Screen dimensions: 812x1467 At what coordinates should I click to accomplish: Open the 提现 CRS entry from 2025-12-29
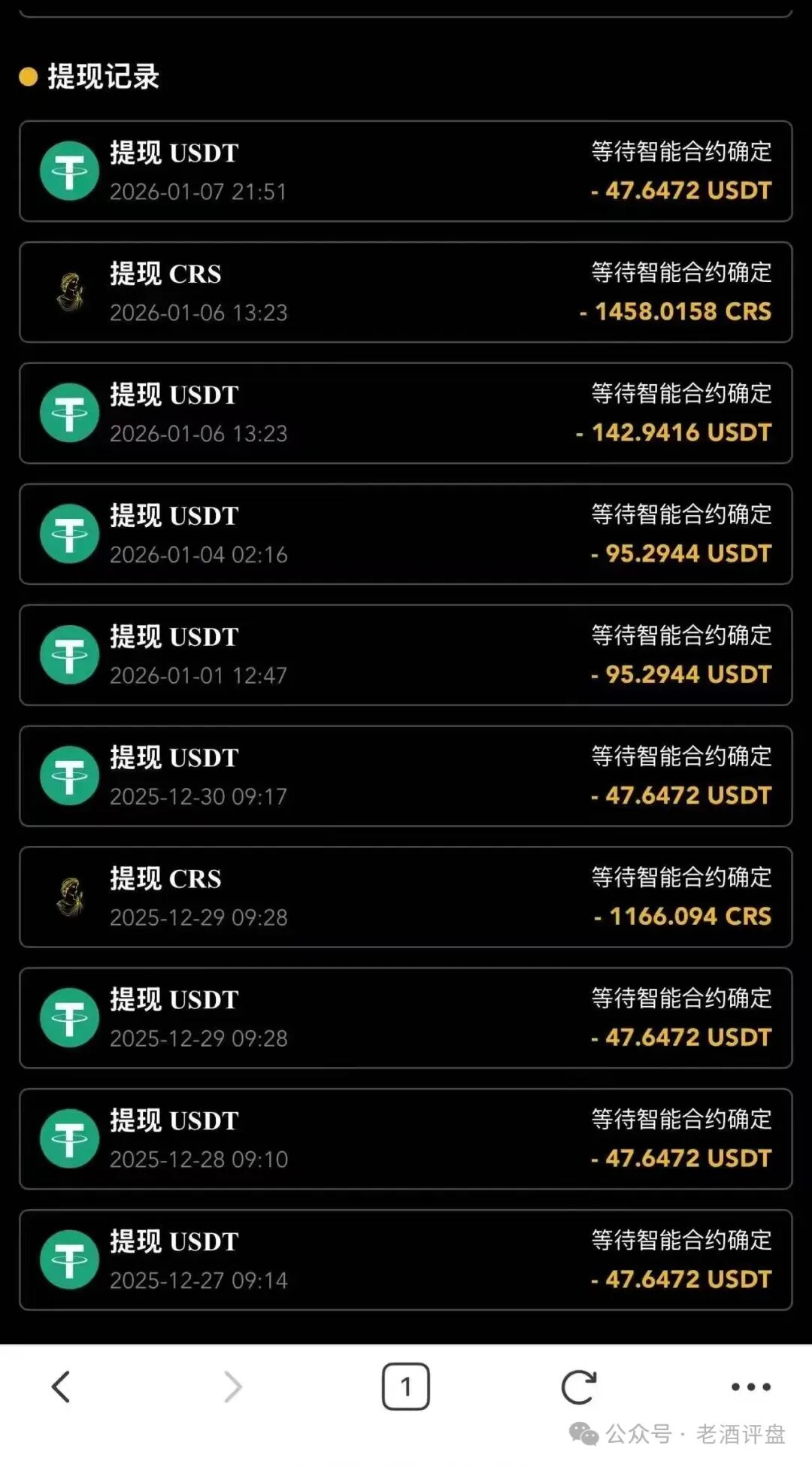point(406,898)
